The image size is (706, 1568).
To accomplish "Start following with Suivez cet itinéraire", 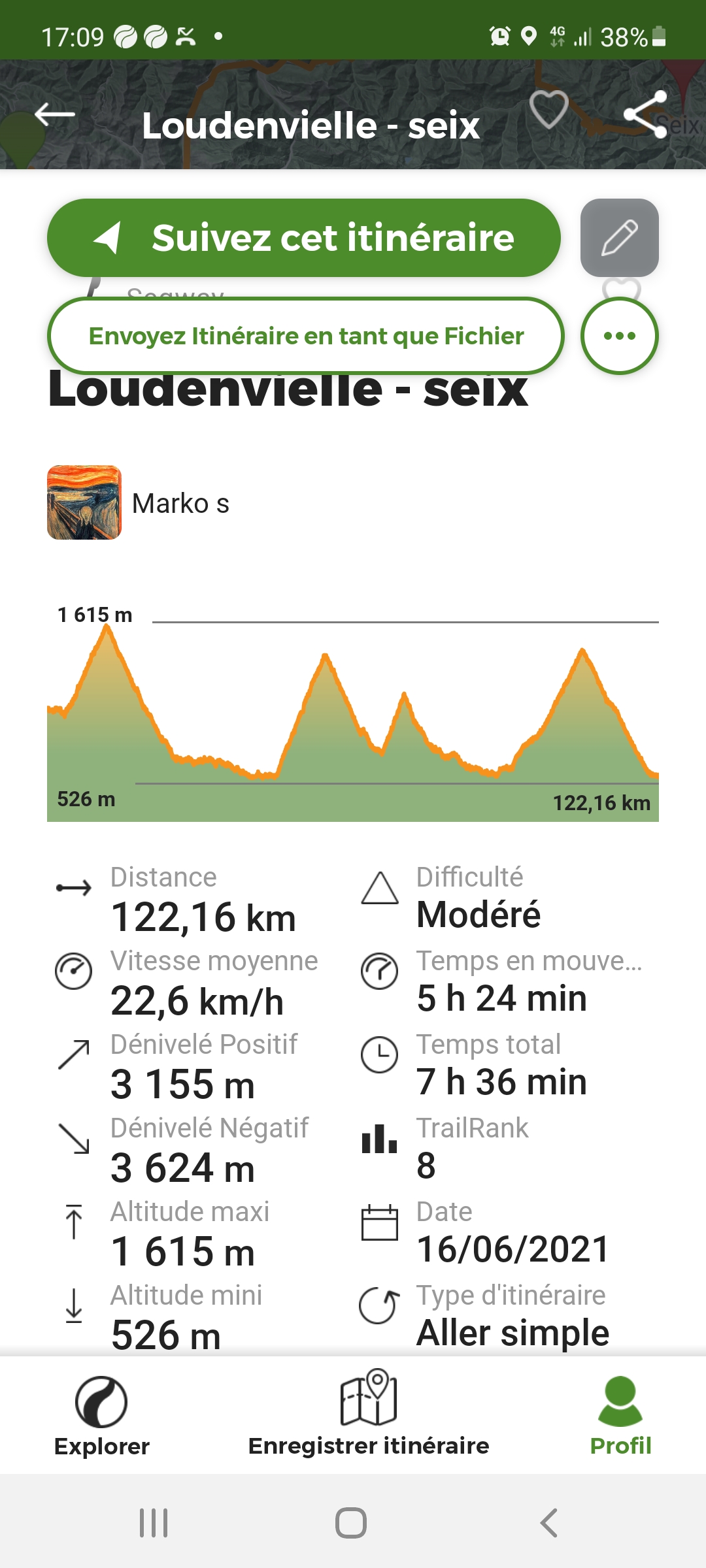I will coord(304,238).
